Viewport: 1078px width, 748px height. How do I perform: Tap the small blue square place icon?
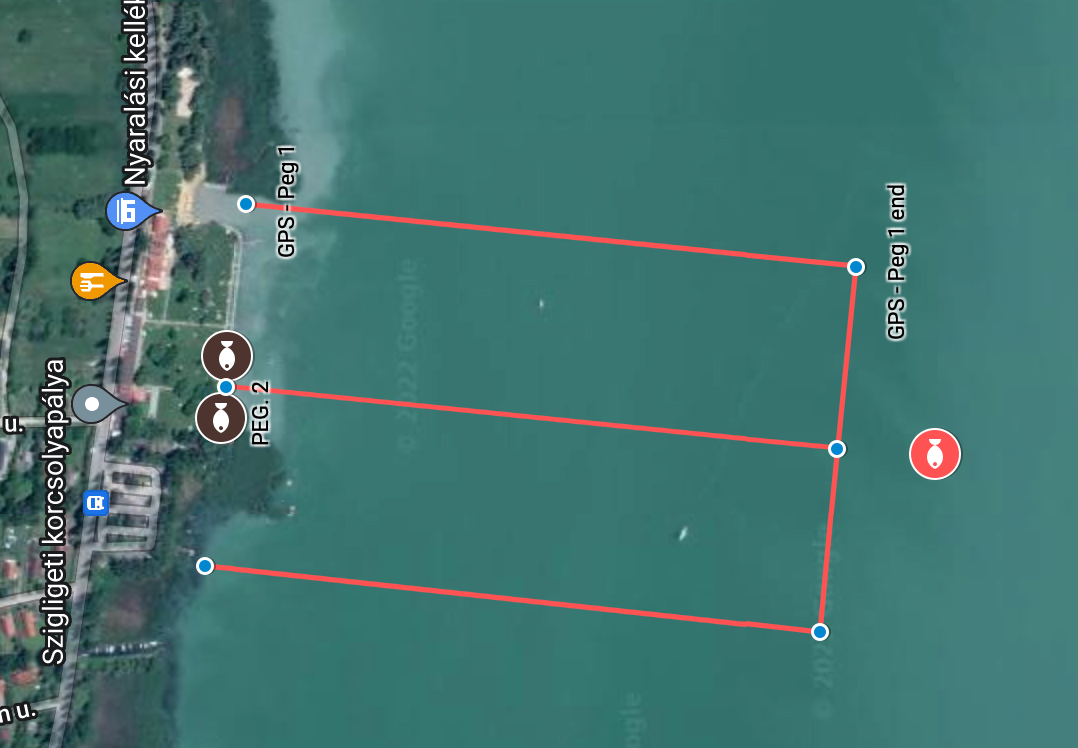coord(96,503)
